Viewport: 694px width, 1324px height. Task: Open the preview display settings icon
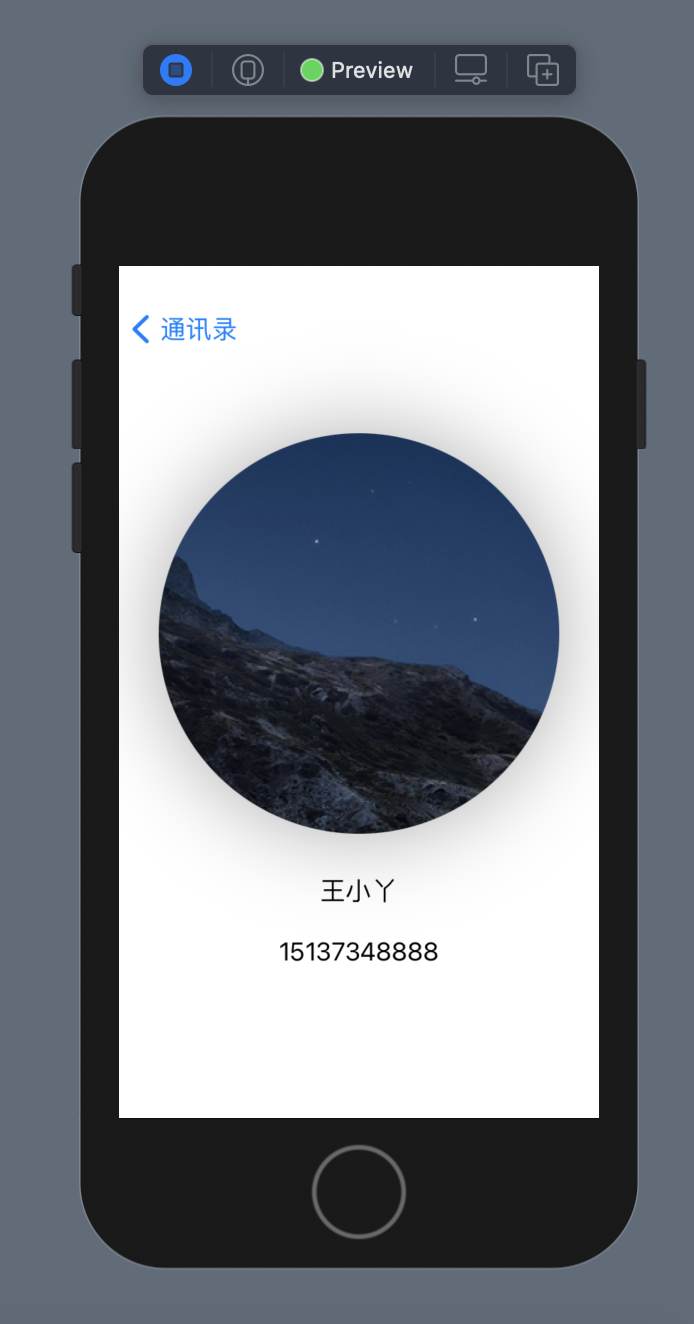pyautogui.click(x=471, y=70)
